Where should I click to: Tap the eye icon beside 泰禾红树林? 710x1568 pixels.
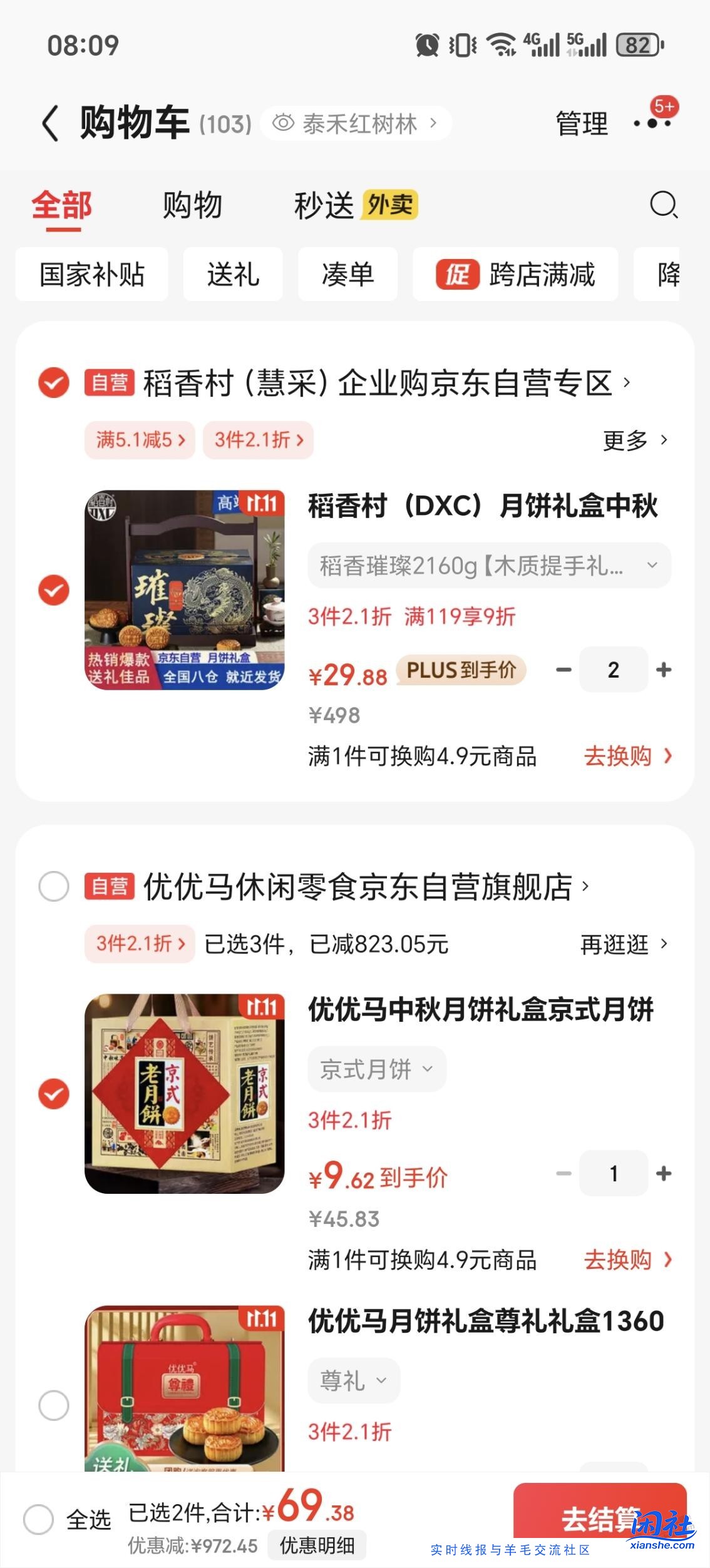286,123
